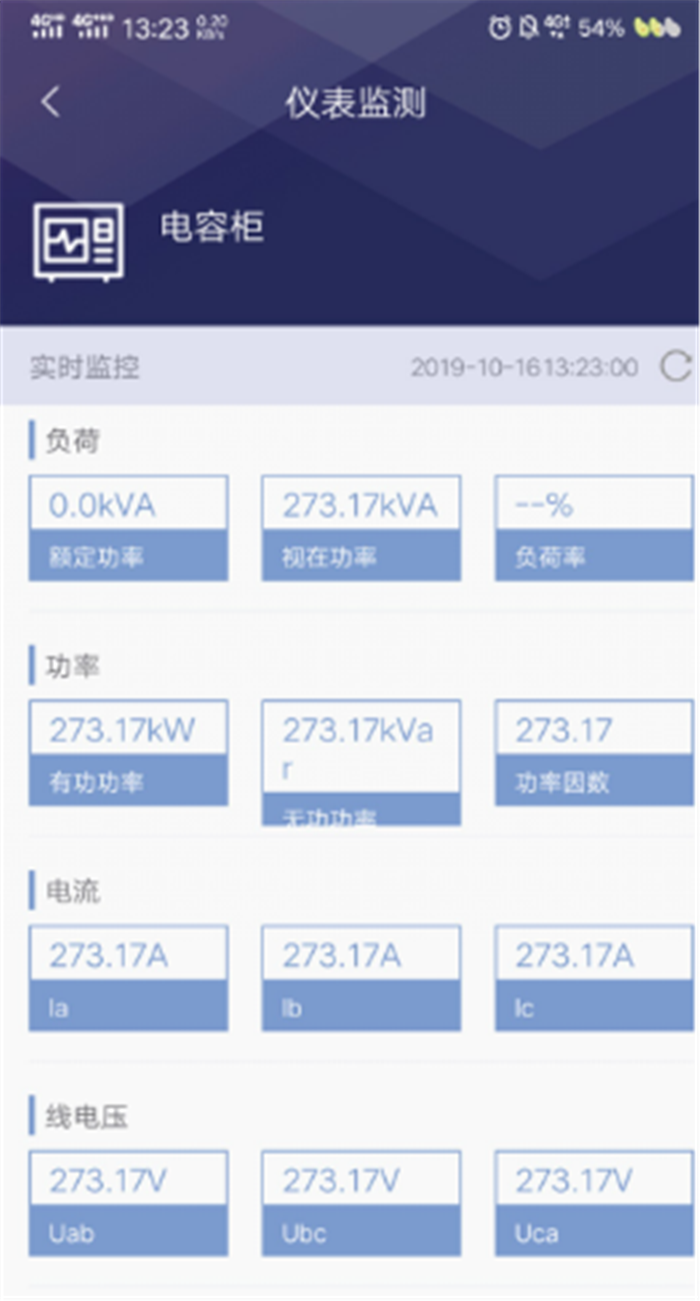The height and width of the screenshot is (1301, 700).
Task: Go back from 仪表监测 screen
Action: [x=50, y=102]
